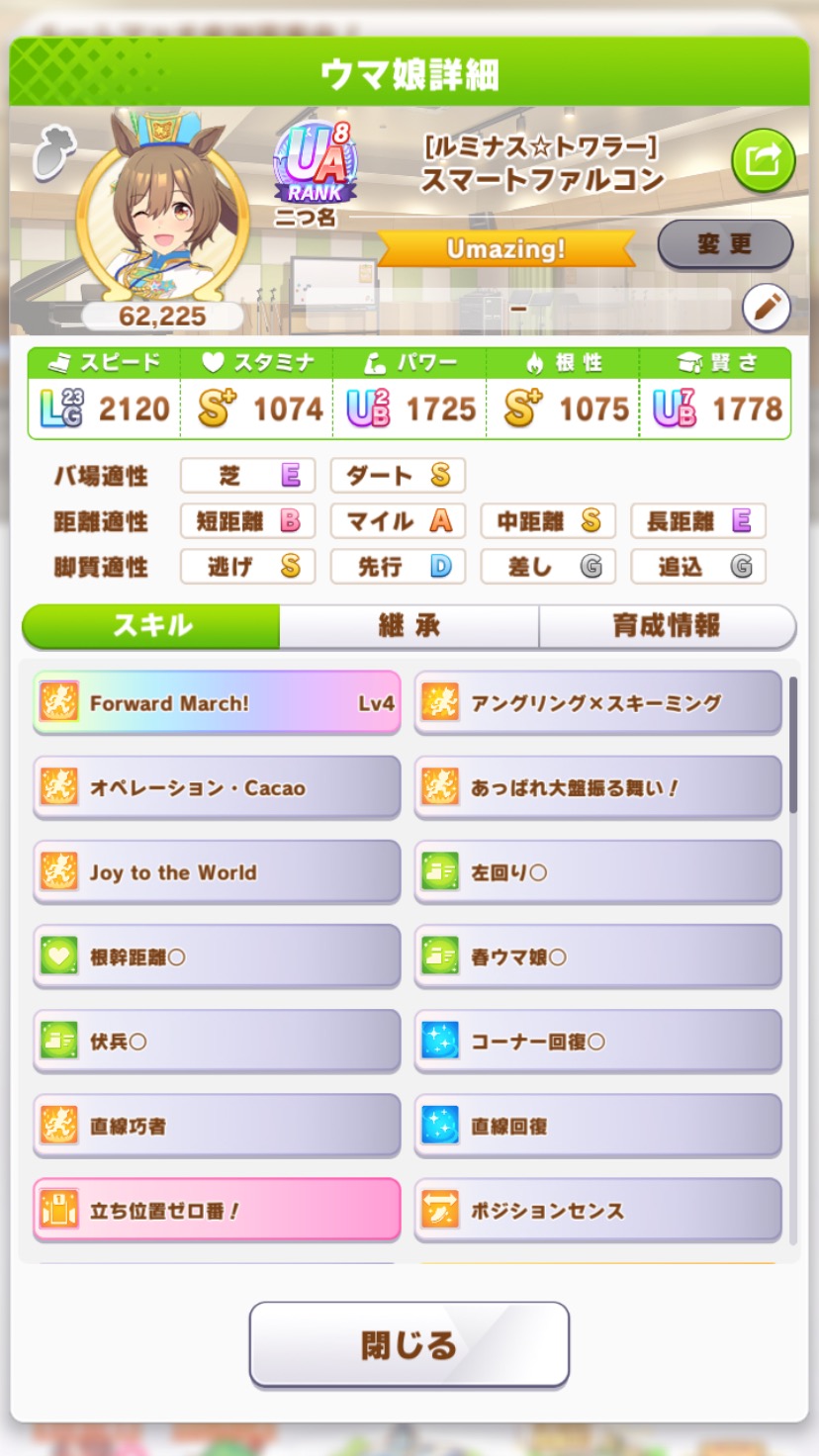This screenshot has width=819, height=1456.
Task: Check the 根幹距離○ skill
Action: click(x=217, y=956)
